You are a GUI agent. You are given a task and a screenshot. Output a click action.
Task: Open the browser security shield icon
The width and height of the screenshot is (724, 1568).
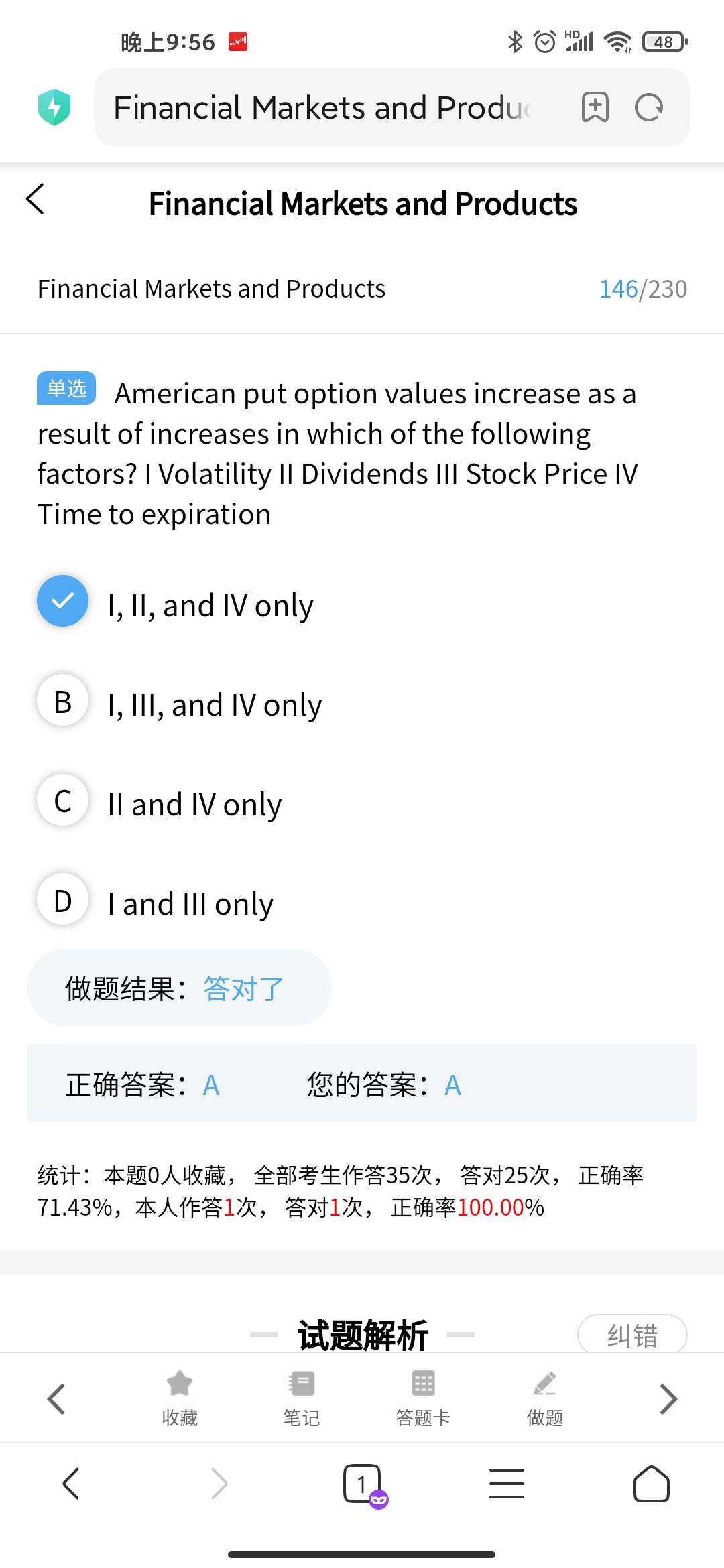(x=54, y=107)
